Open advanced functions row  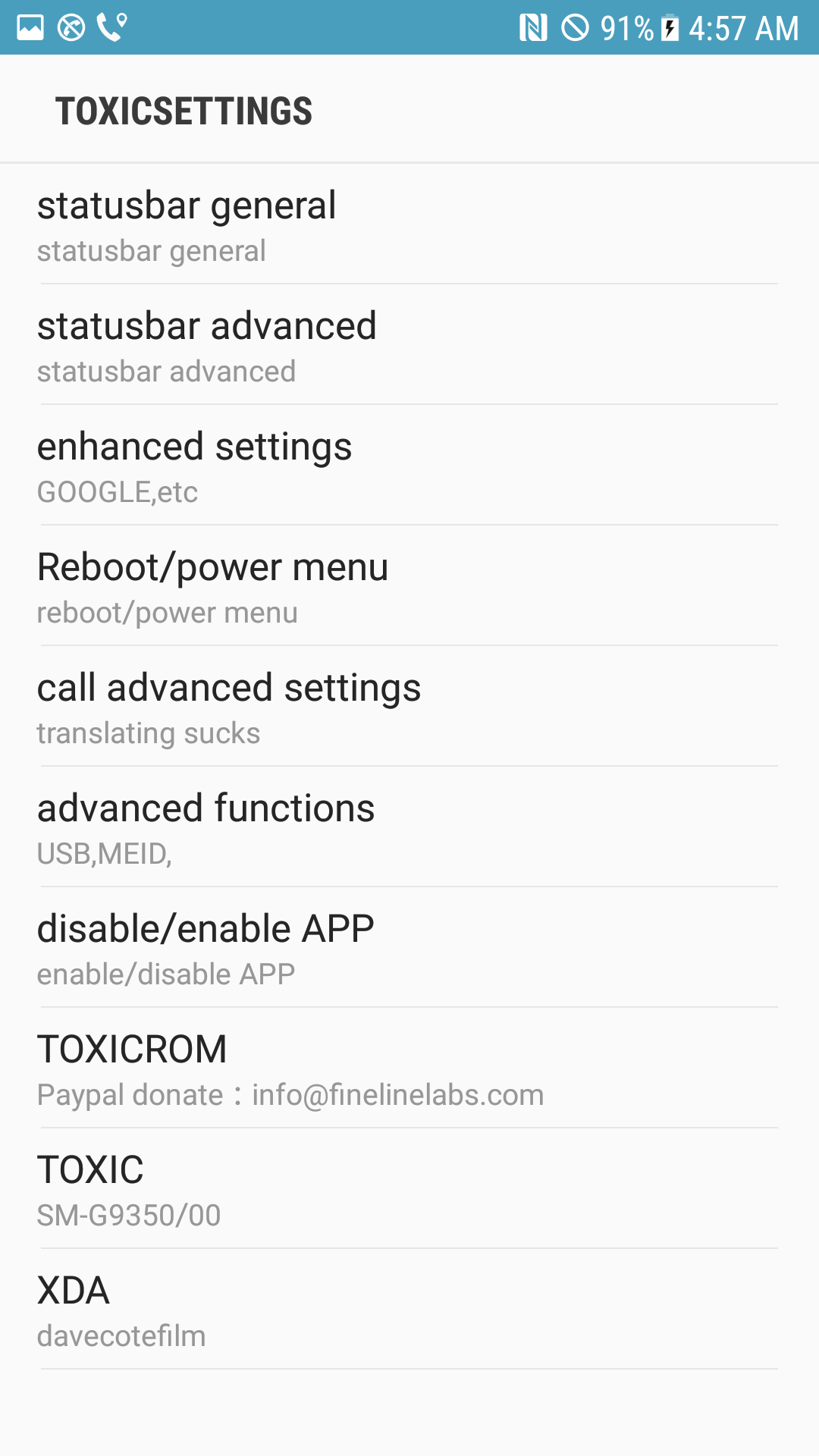(x=409, y=827)
